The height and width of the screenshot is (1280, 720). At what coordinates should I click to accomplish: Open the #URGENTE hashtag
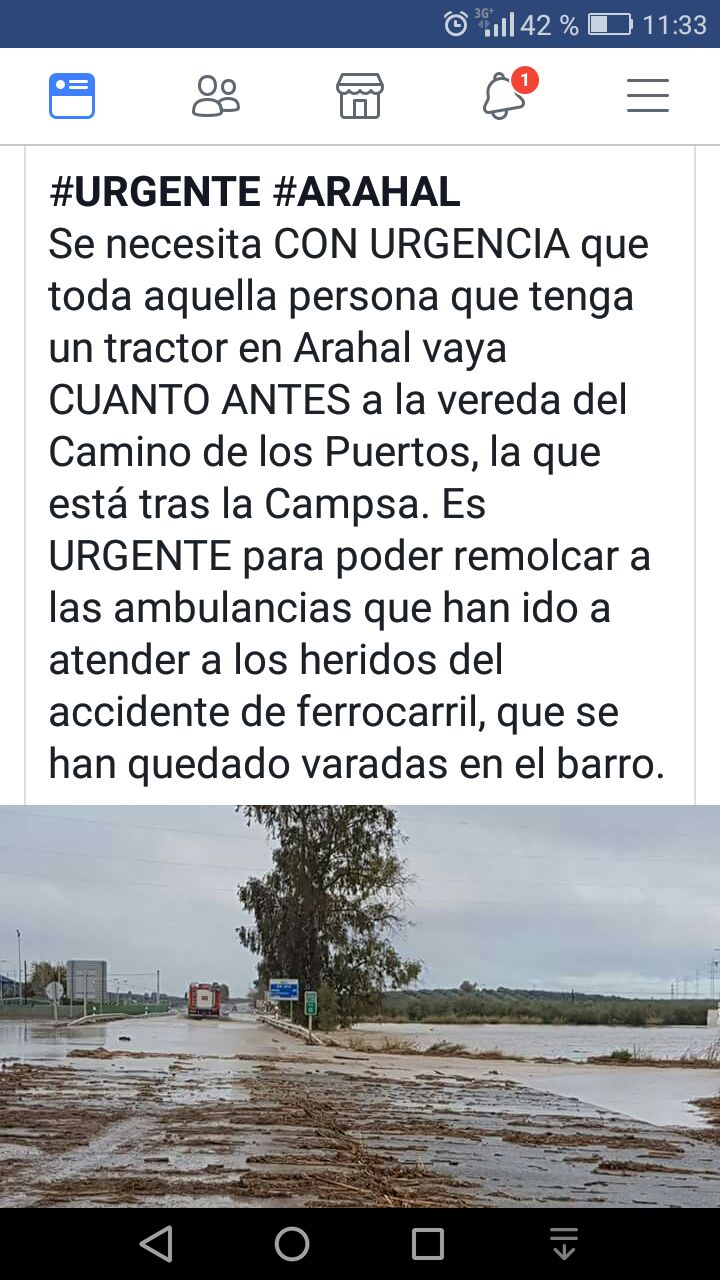pos(155,192)
